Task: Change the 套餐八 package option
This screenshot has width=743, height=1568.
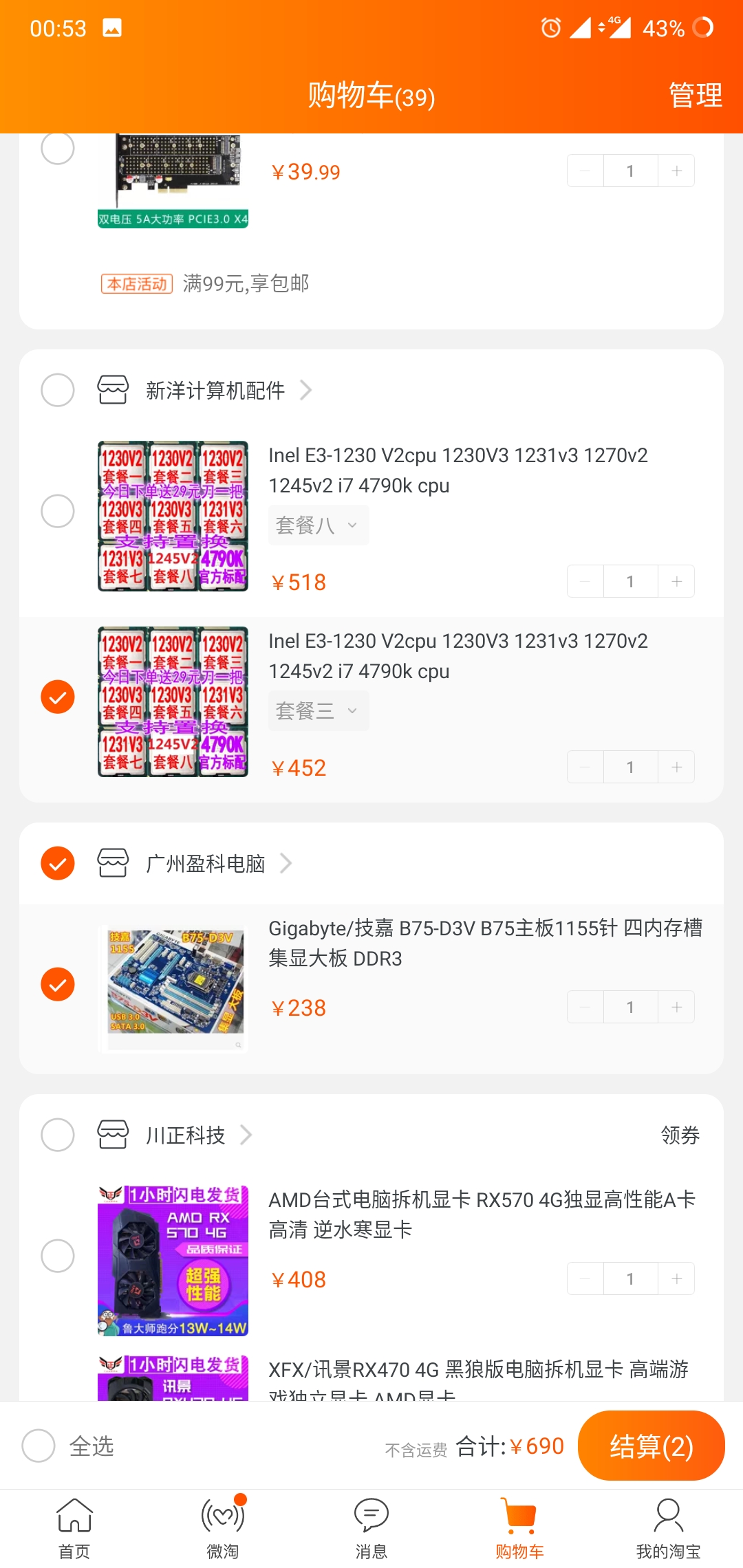Action: [318, 525]
